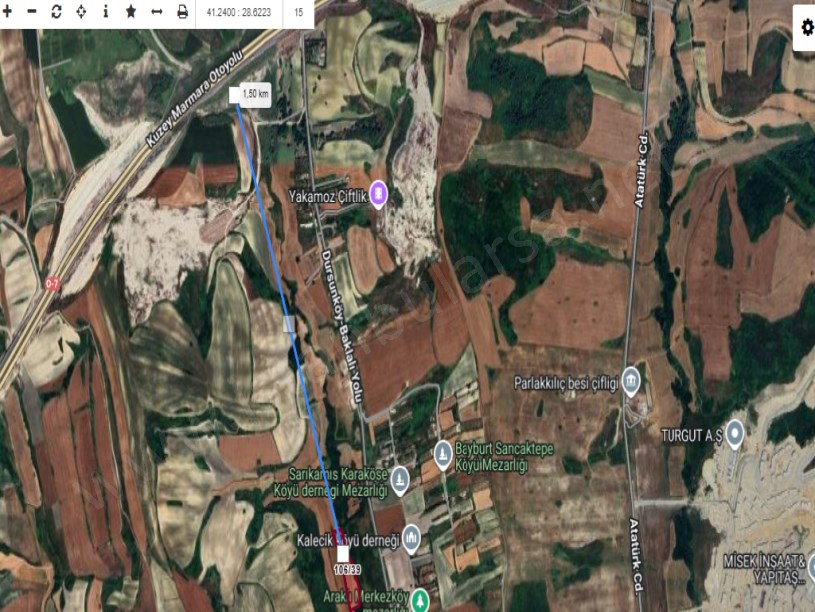Zoom in with the plus icon

point(9,13)
